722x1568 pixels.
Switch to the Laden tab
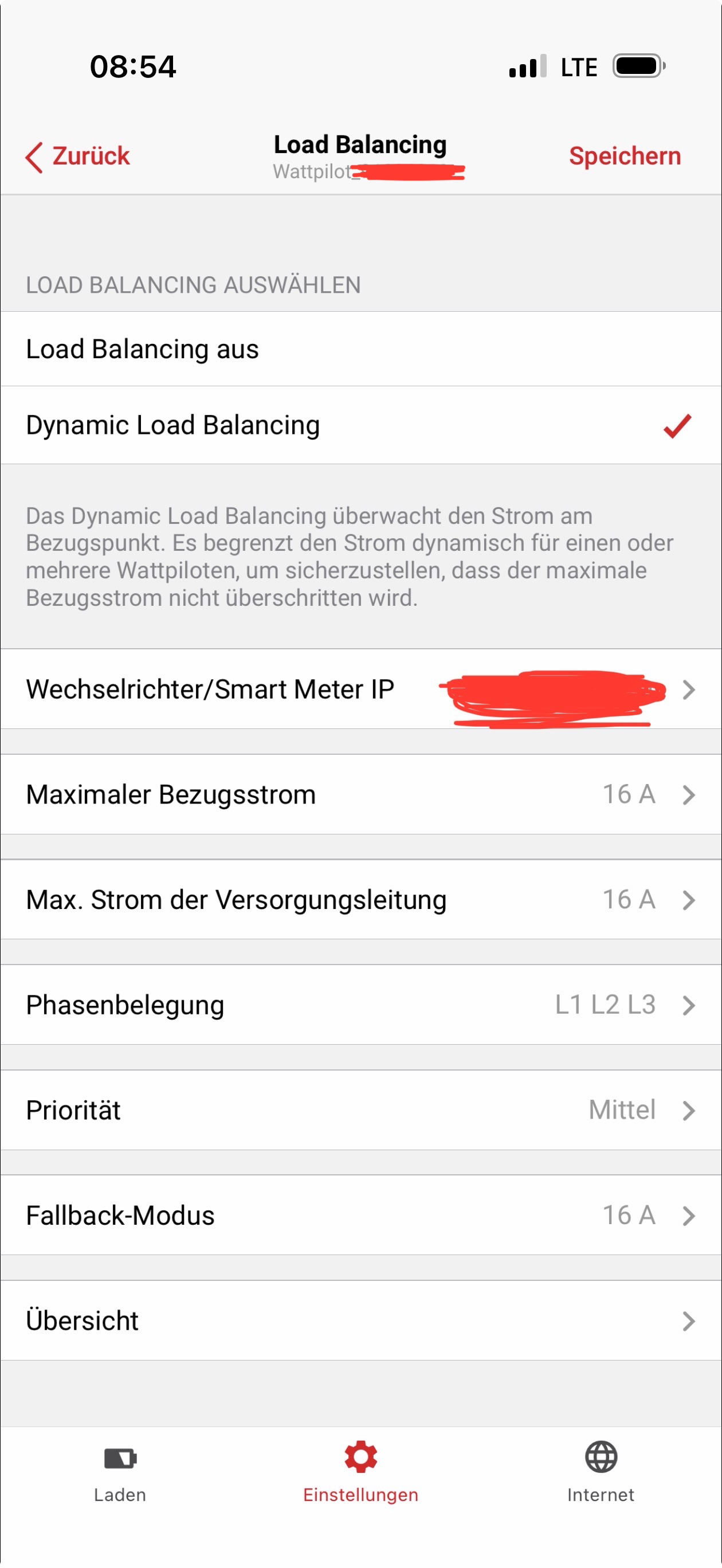point(120,1471)
